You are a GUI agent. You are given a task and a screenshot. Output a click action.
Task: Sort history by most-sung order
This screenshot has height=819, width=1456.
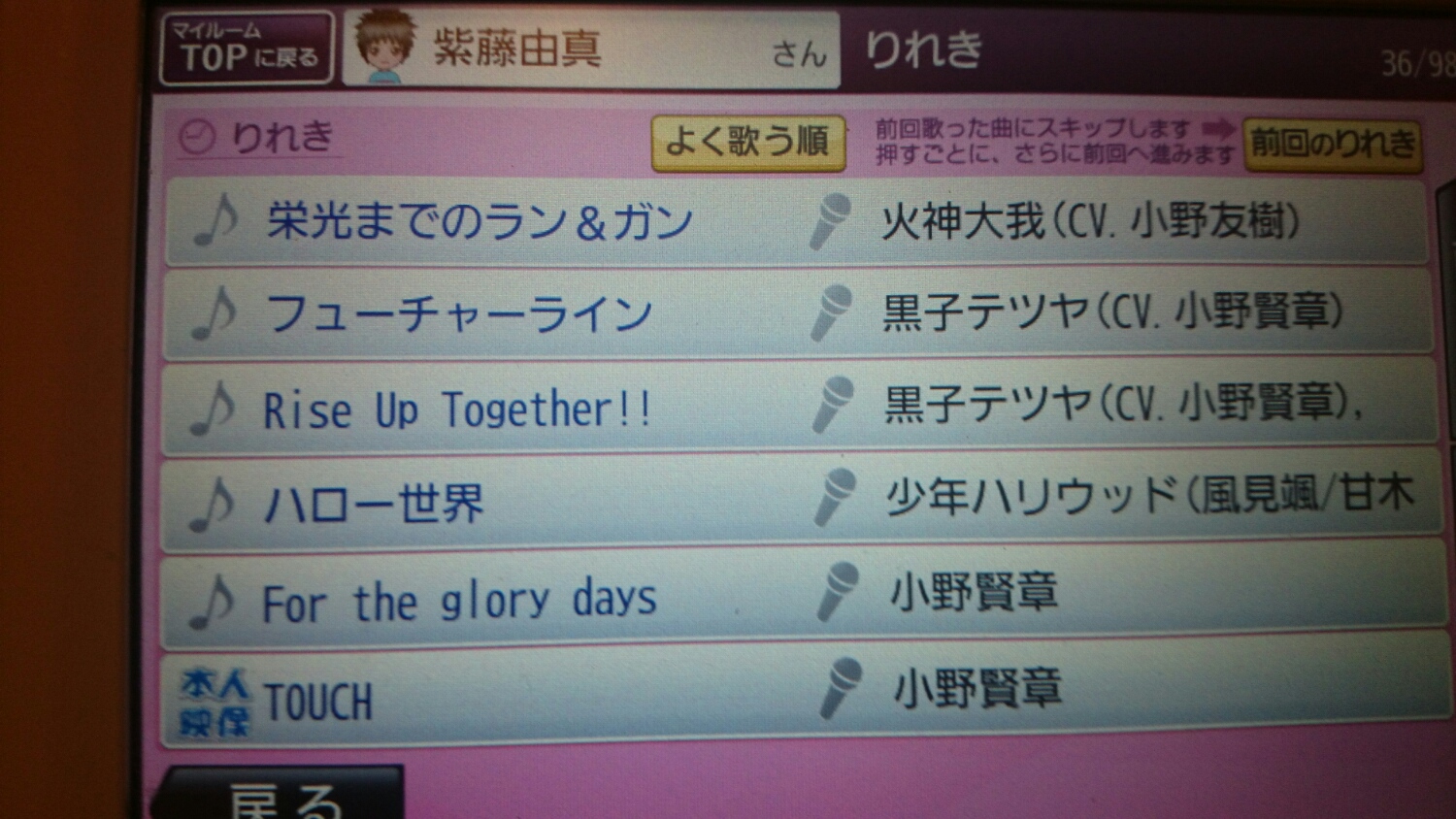tap(746, 143)
